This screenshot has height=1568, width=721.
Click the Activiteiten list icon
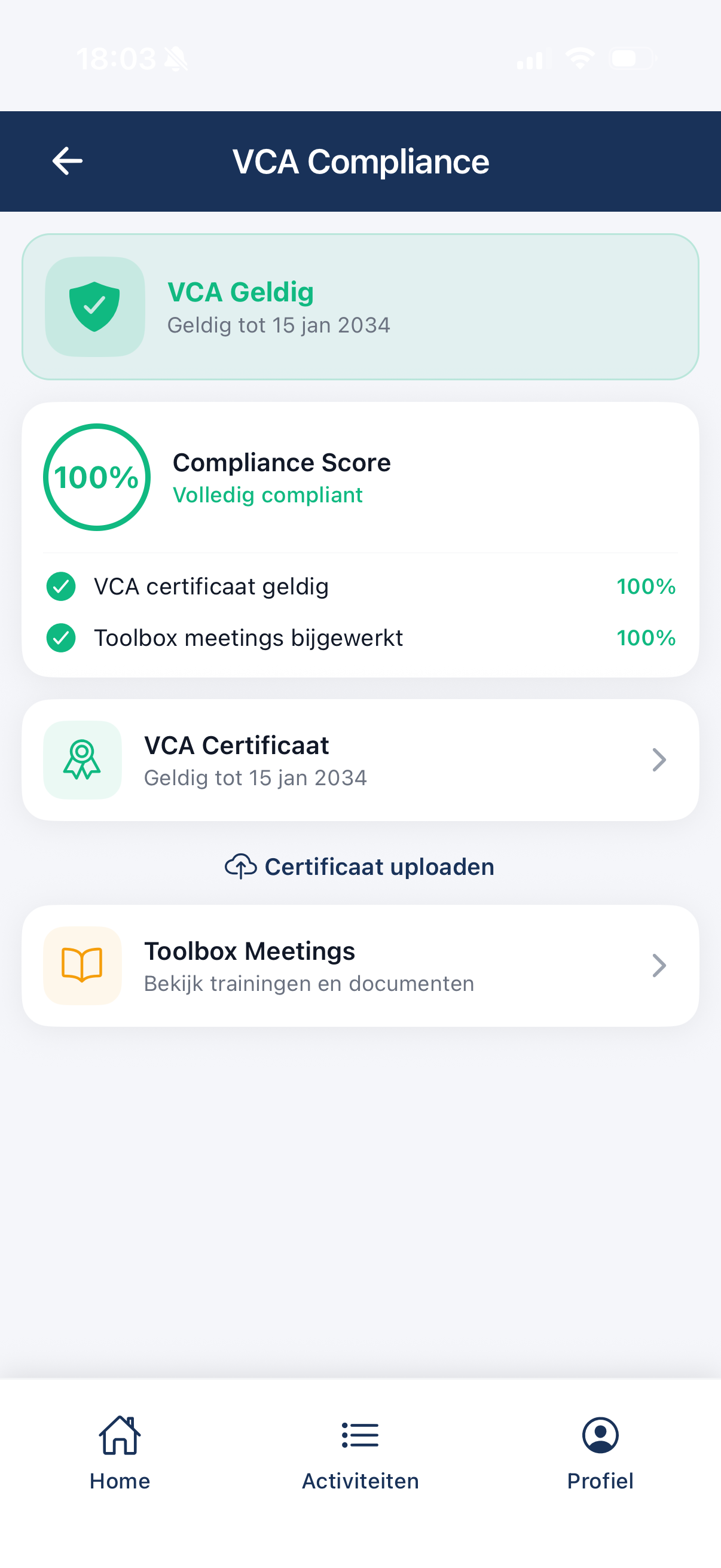359,1435
